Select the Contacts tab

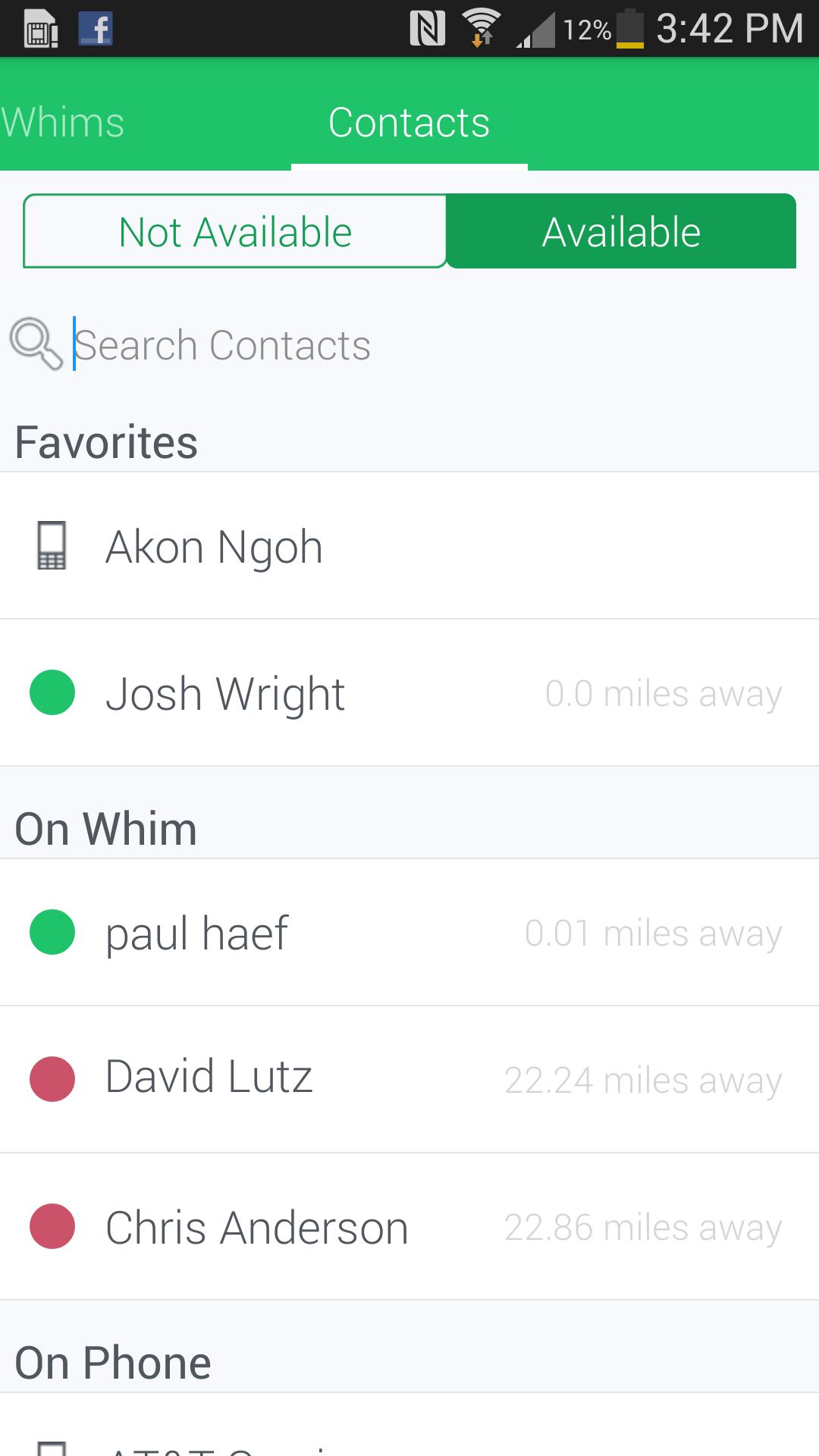[x=409, y=123]
